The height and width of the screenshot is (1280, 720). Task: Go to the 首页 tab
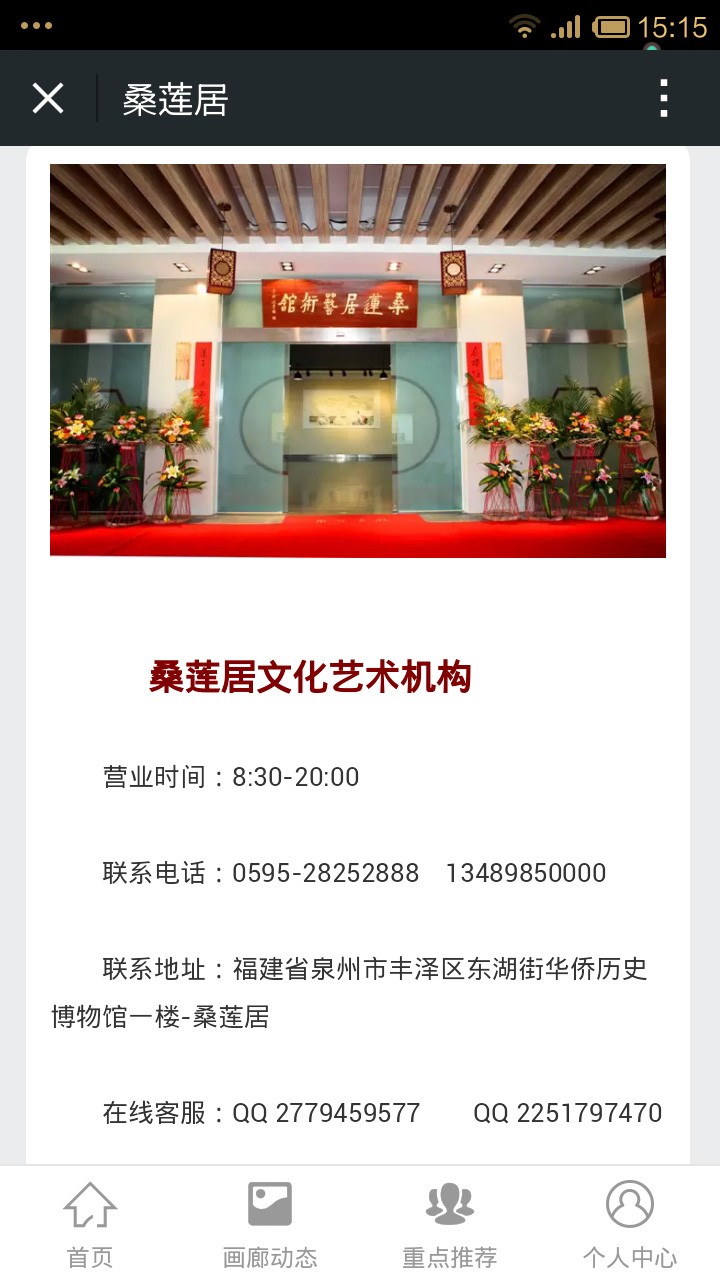pos(90,1224)
